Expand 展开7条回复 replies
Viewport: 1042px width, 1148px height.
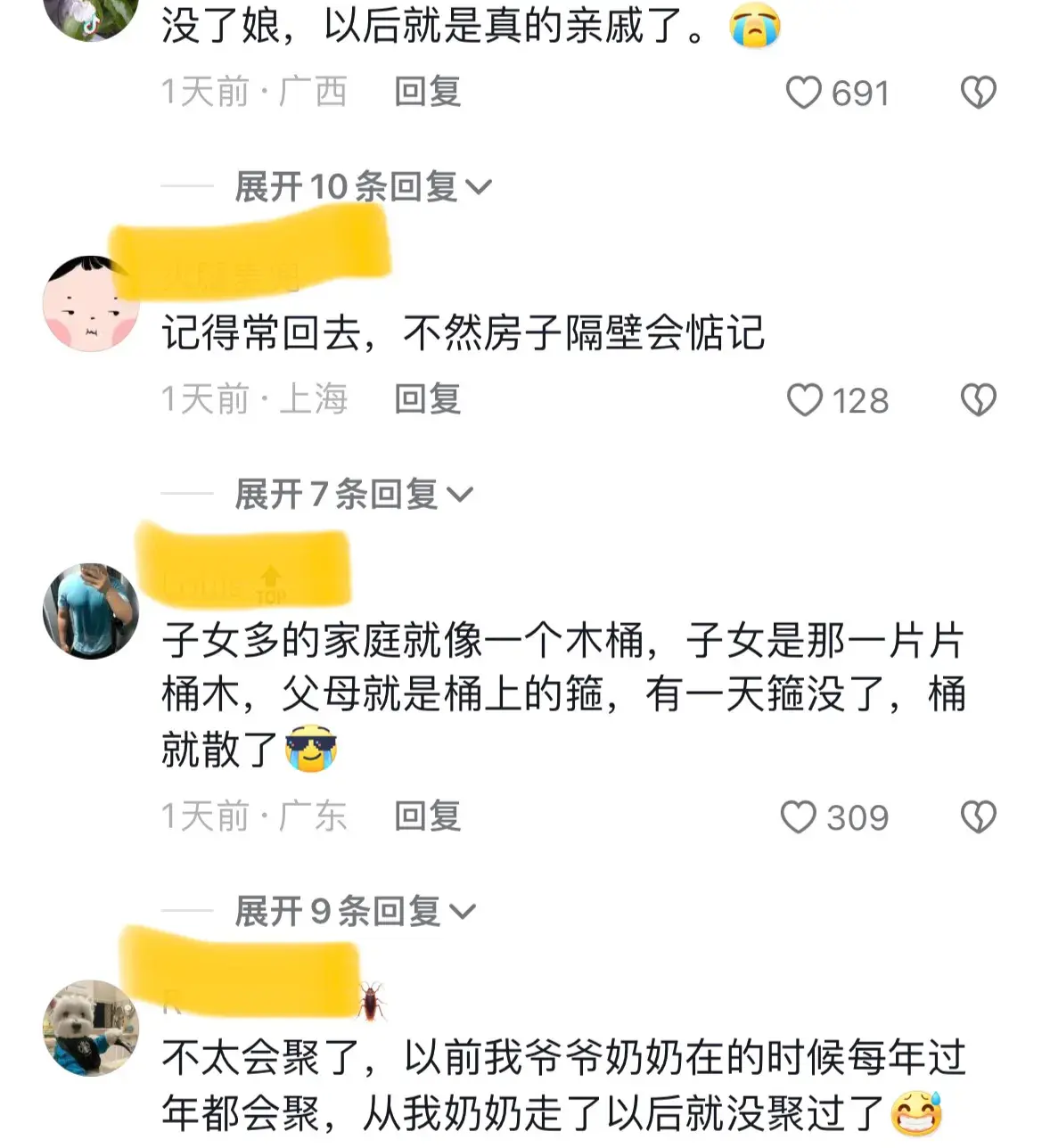[352, 494]
